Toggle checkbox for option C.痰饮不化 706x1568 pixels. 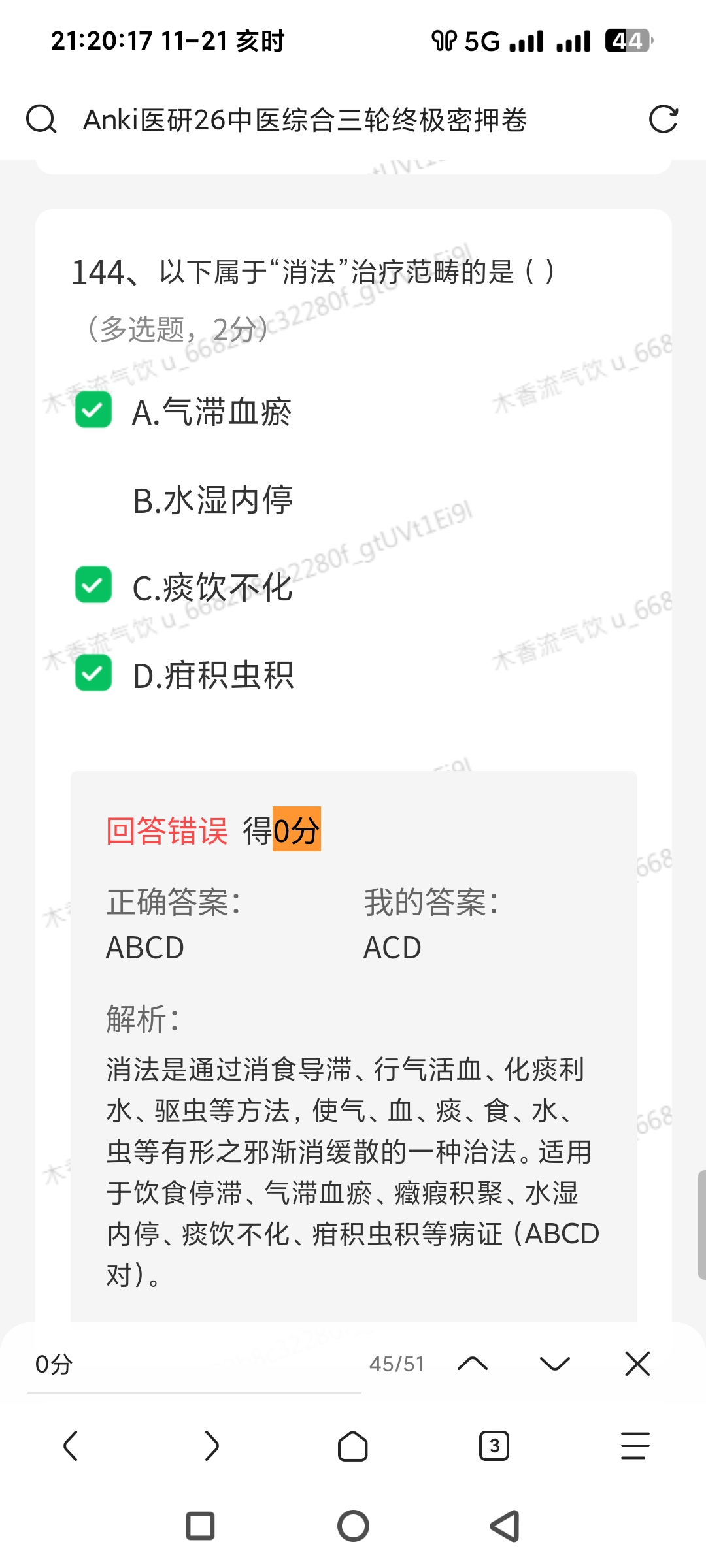pyautogui.click(x=93, y=585)
